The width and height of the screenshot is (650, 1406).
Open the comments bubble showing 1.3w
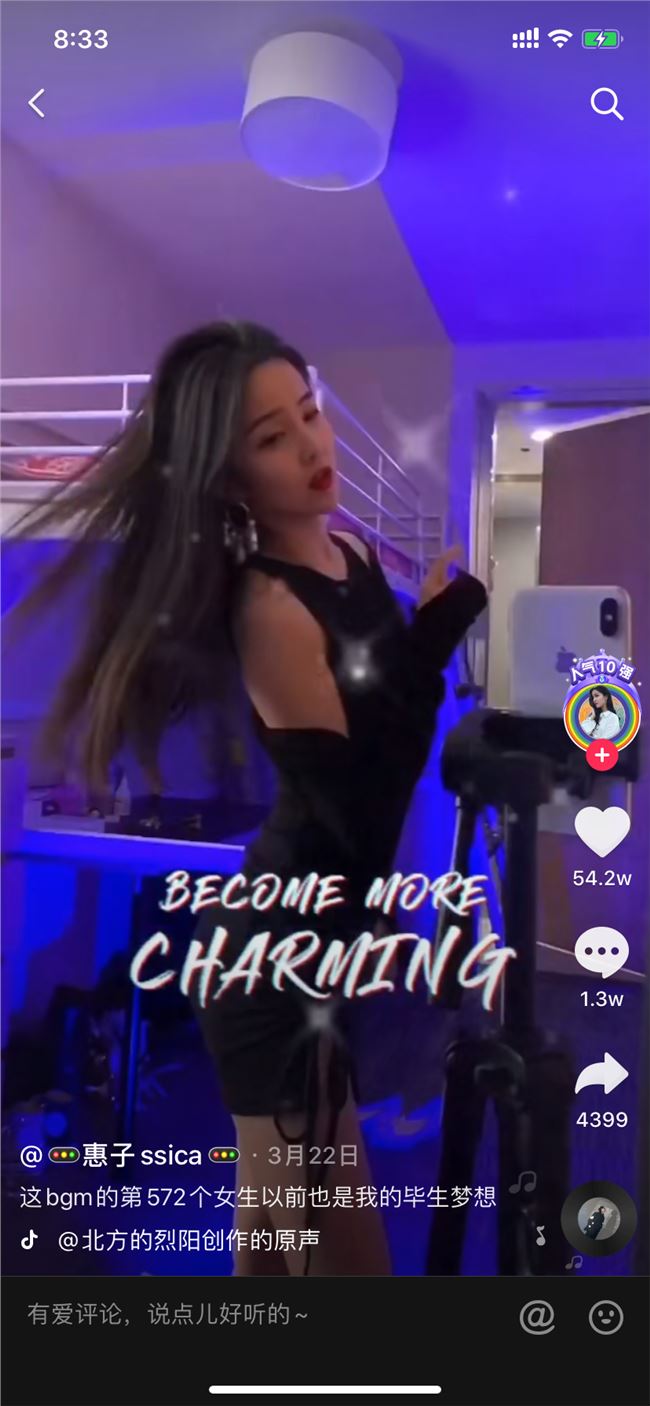[x=602, y=953]
